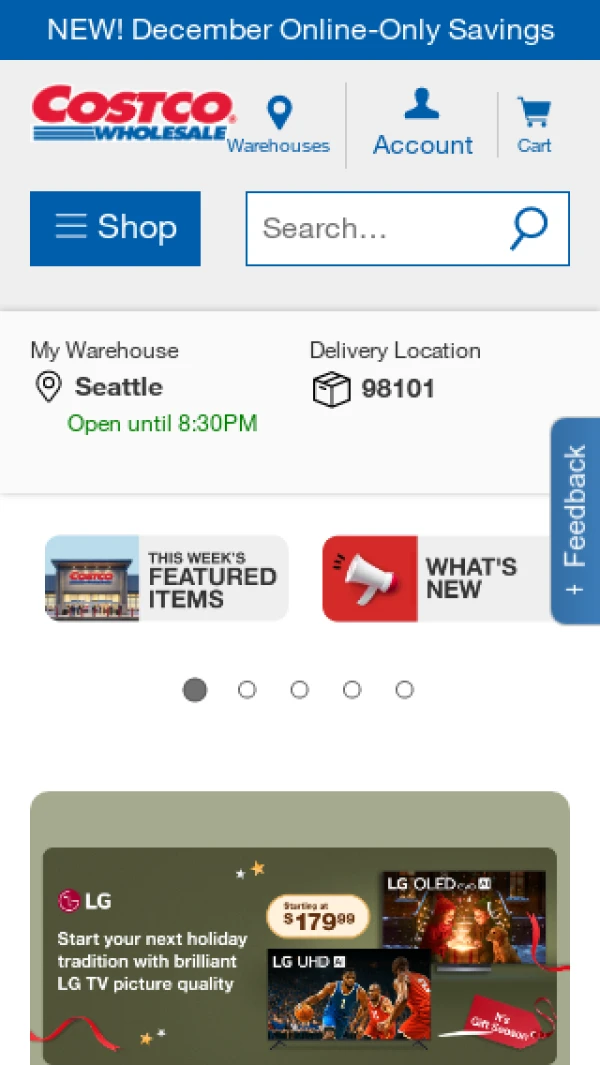View the shopping cart

pyautogui.click(x=534, y=125)
